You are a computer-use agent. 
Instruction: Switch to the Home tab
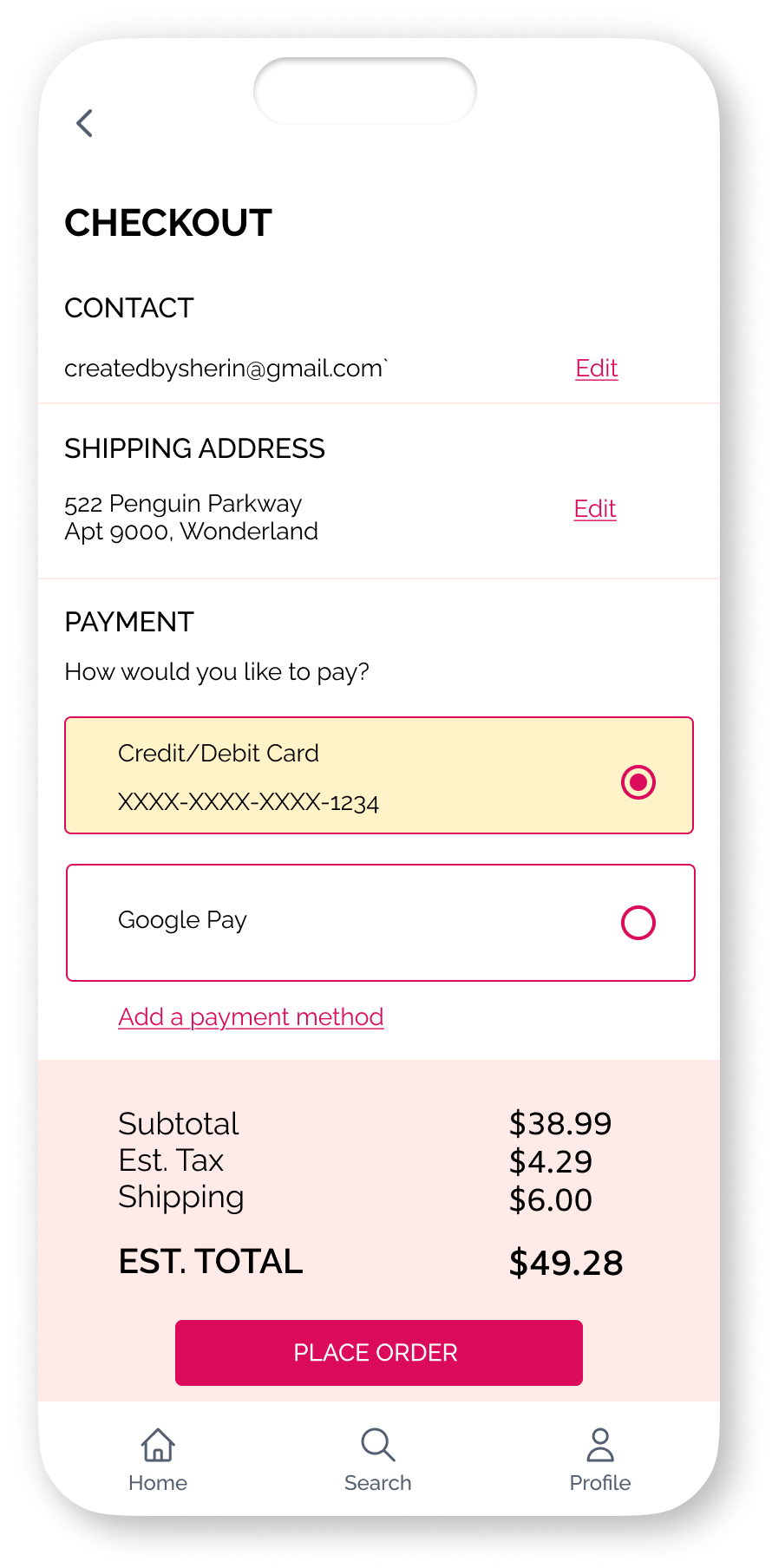pyautogui.click(x=158, y=1460)
